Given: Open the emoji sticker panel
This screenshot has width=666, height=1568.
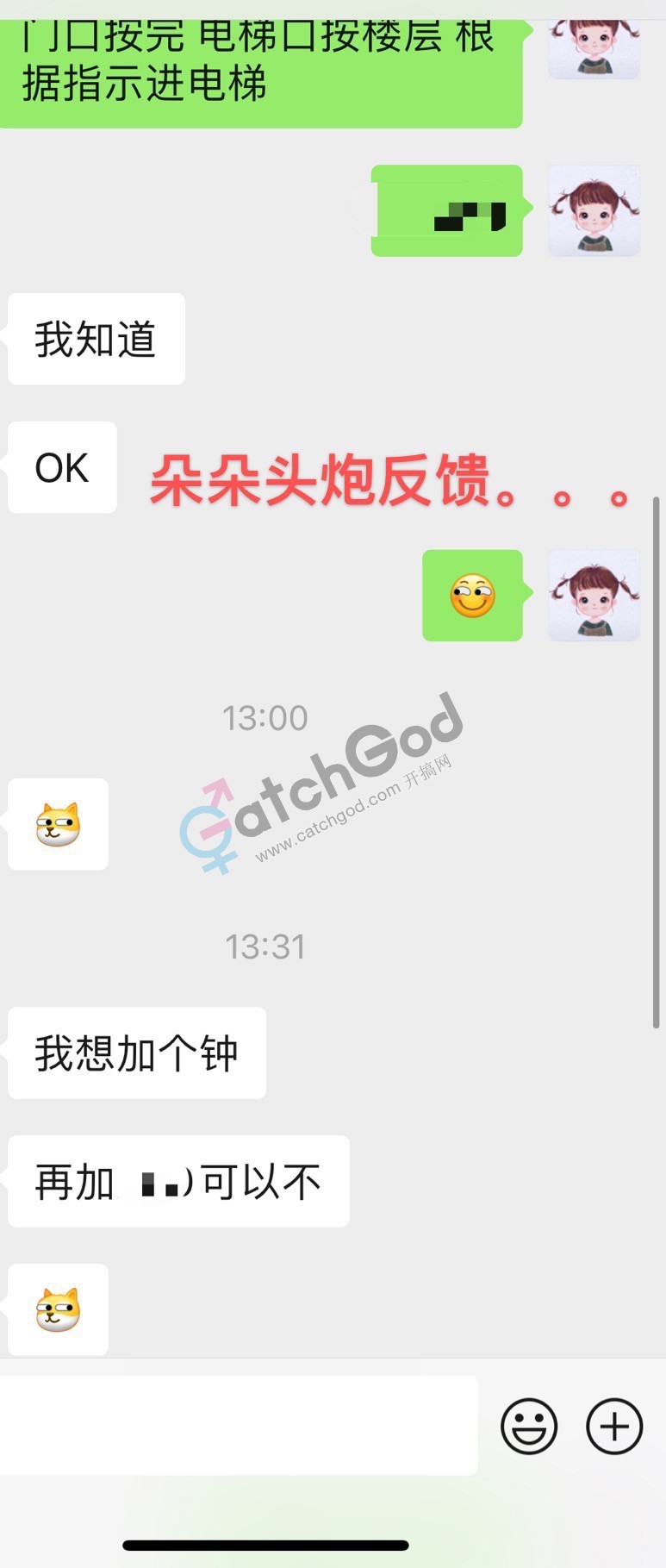Looking at the screenshot, I should [x=528, y=1427].
